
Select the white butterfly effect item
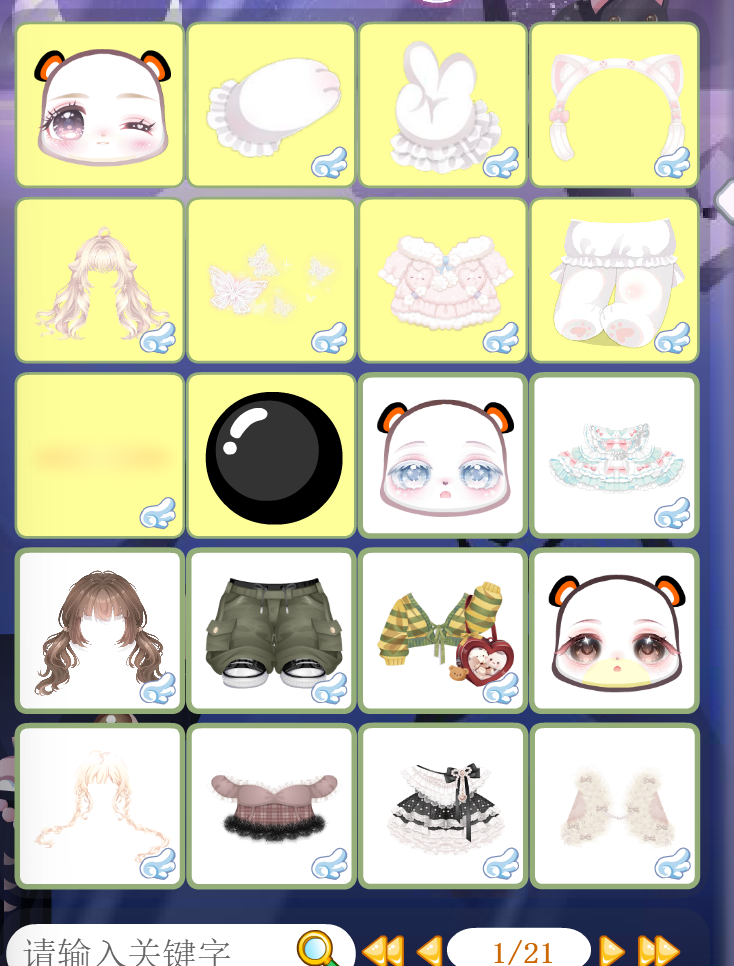coord(271,280)
